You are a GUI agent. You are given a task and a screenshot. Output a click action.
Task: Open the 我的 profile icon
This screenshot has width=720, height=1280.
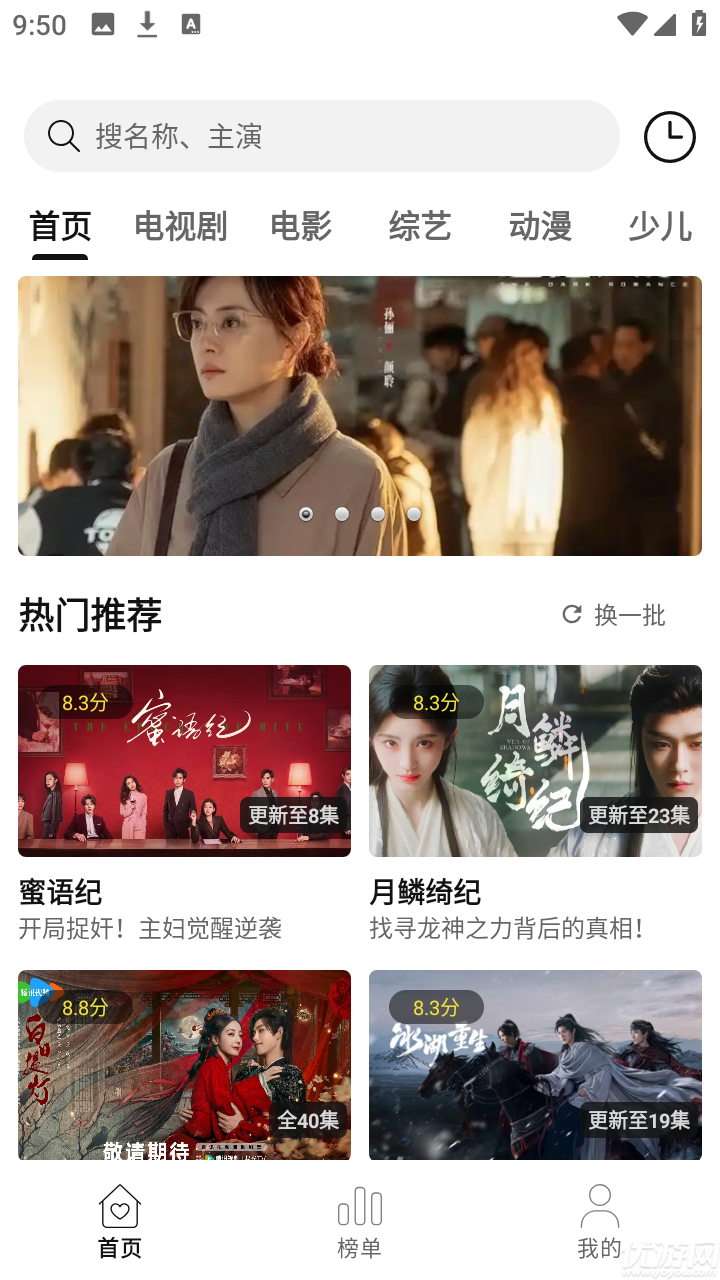coord(599,1207)
